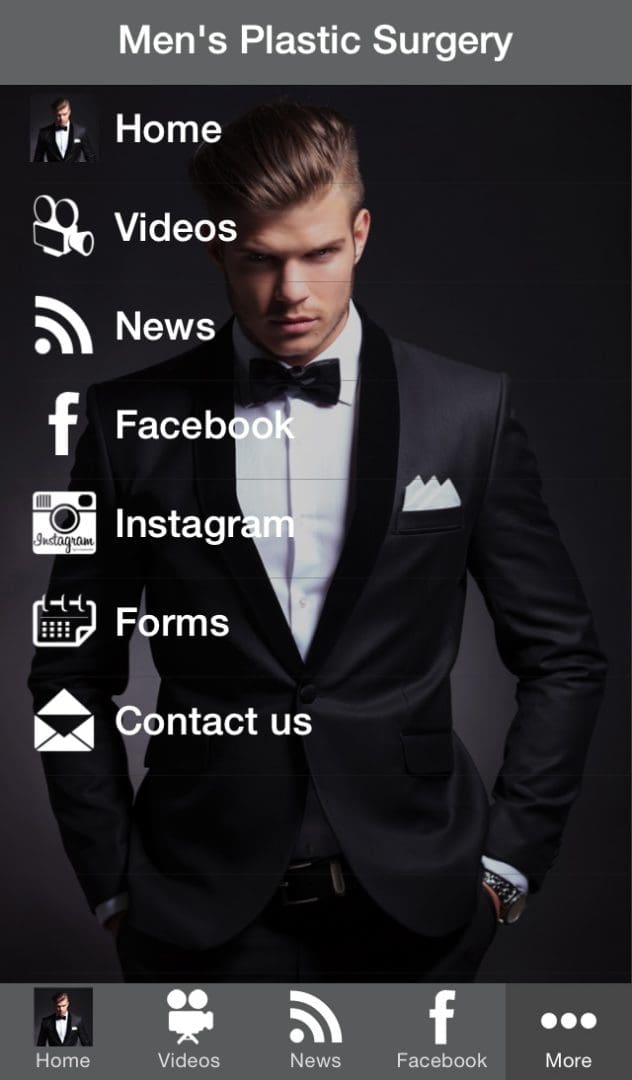Switch to Facebook tab in bottom bar

[442, 1030]
